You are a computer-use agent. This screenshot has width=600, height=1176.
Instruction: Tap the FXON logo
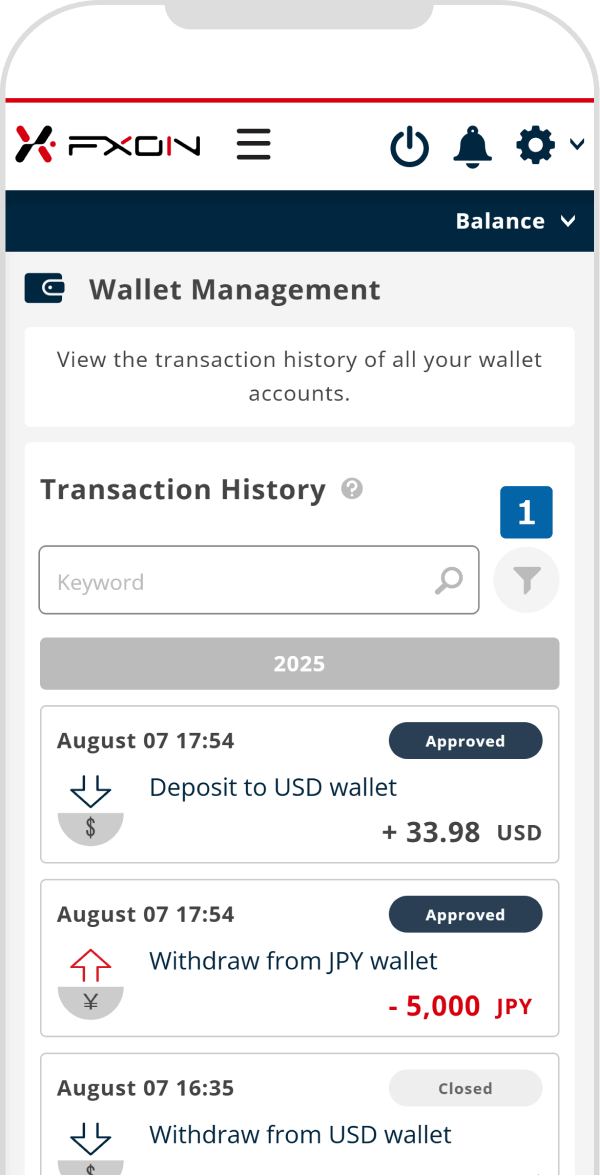pyautogui.click(x=108, y=145)
